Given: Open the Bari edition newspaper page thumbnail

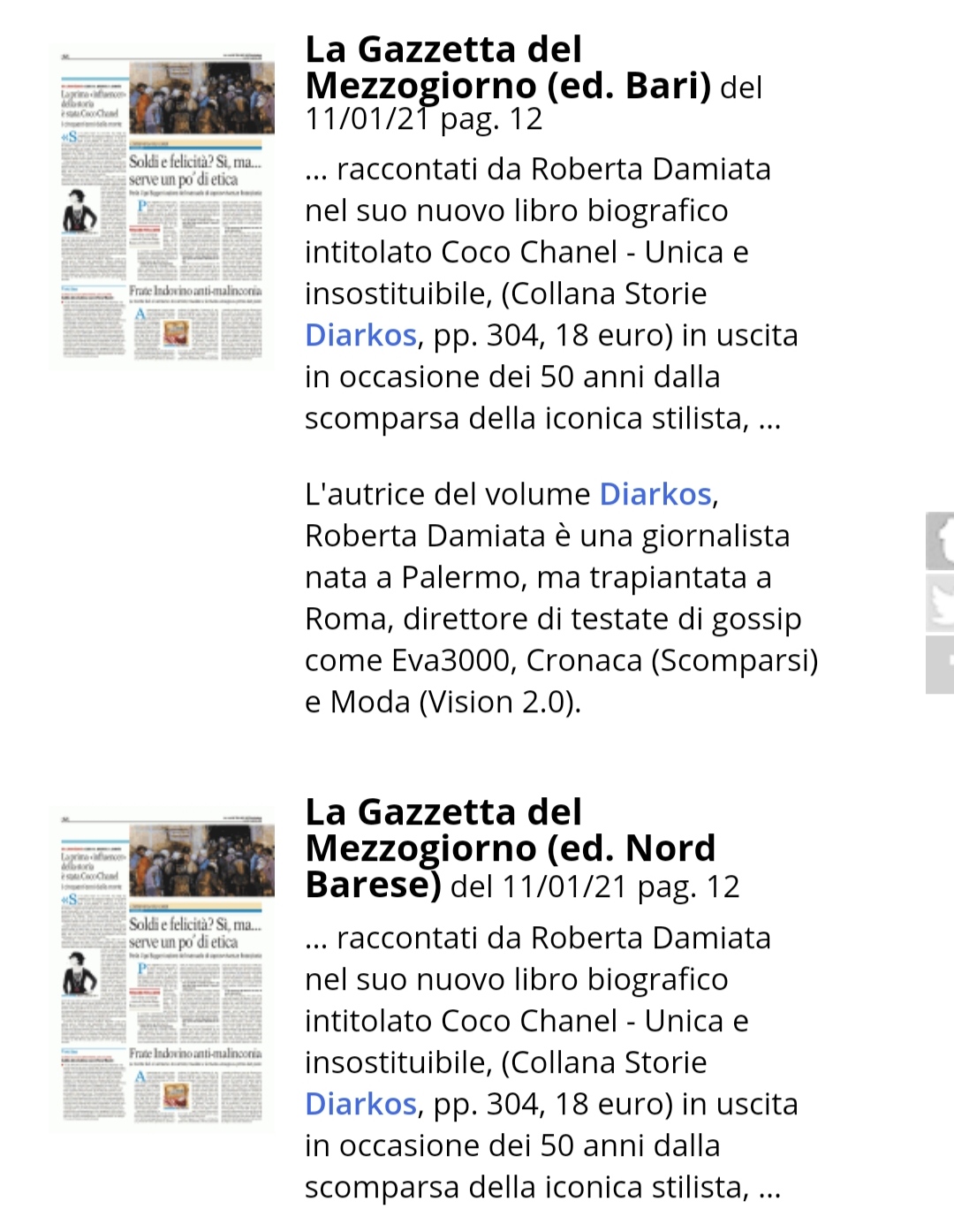Looking at the screenshot, I should coord(162,205).
